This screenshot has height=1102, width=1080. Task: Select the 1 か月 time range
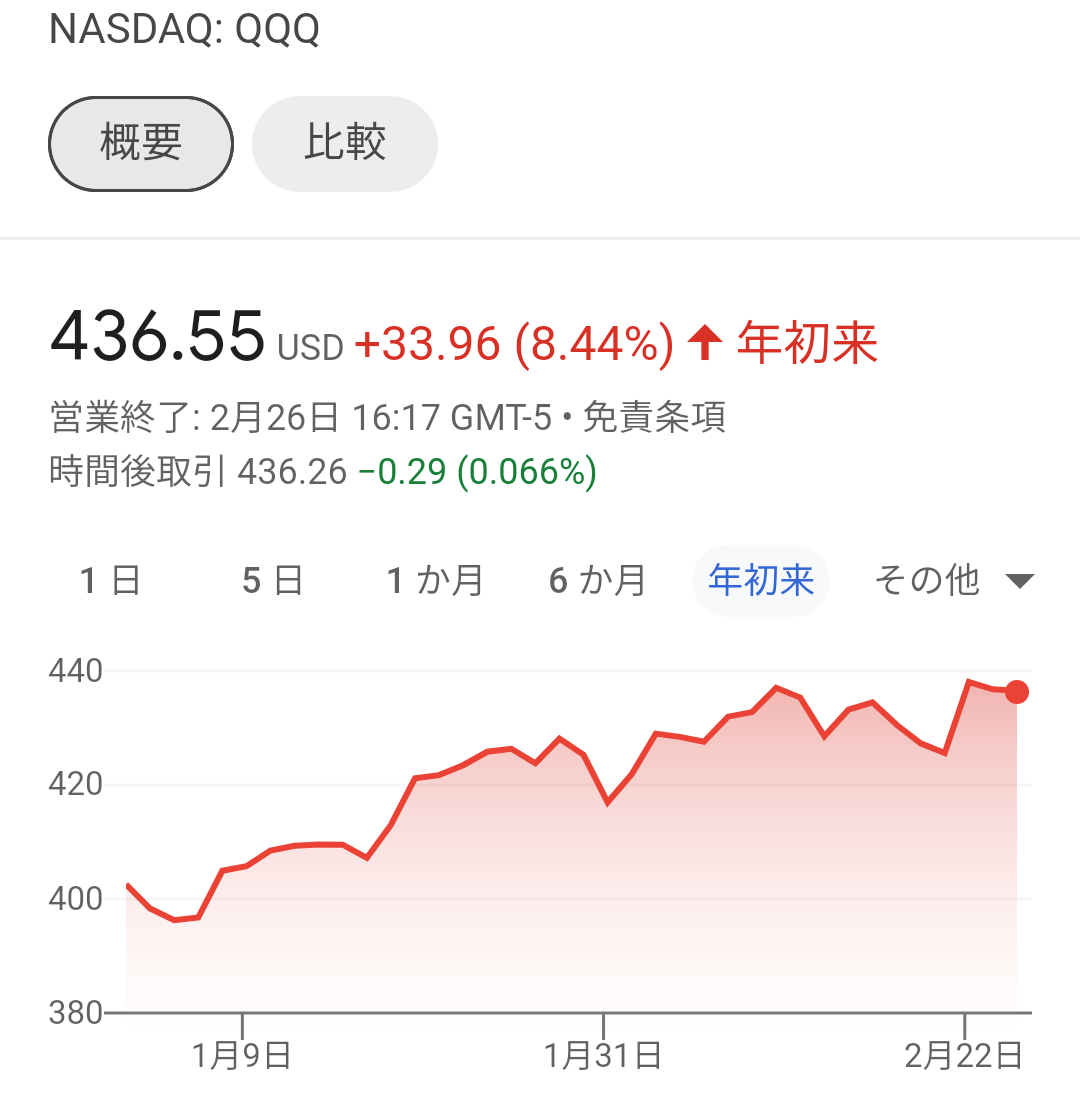[435, 581]
